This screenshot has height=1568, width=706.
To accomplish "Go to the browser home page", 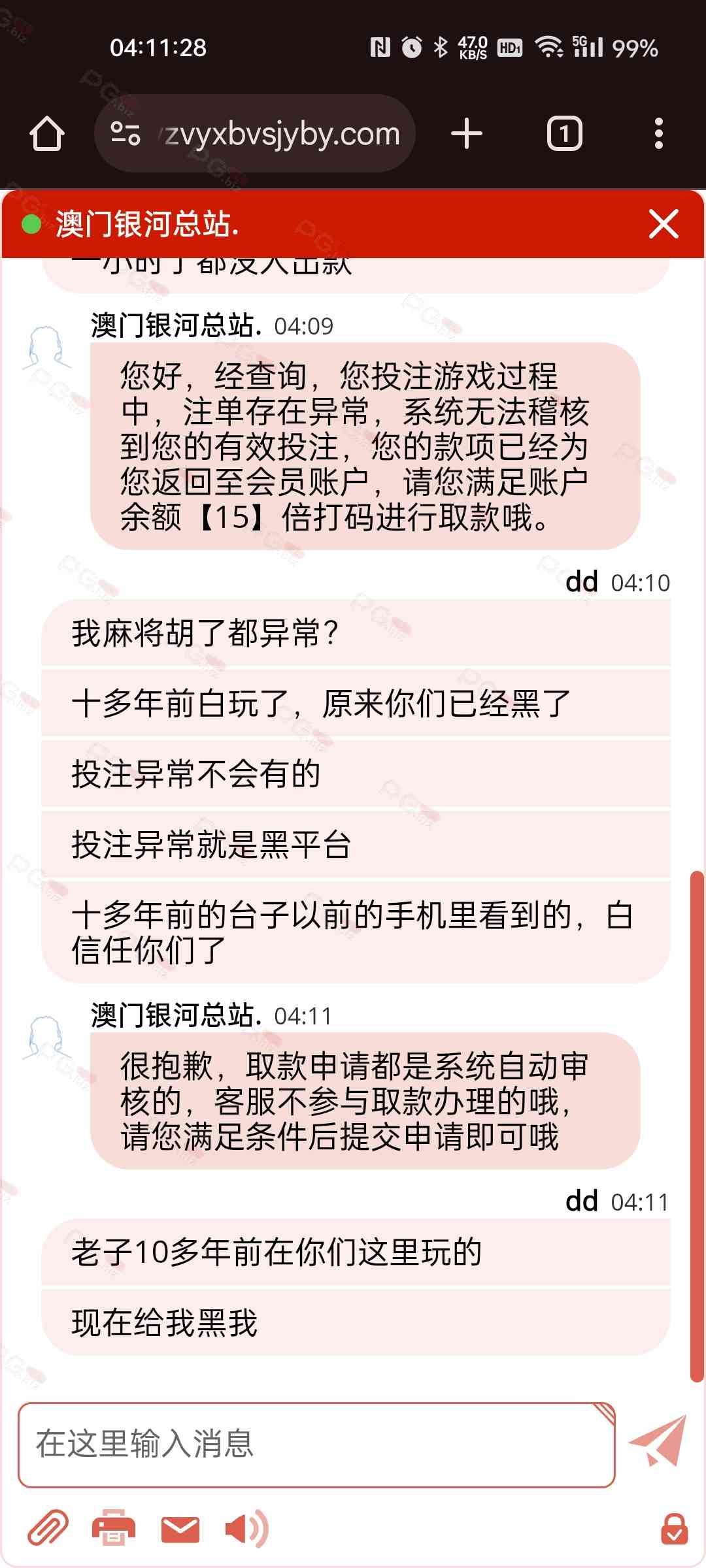I will pyautogui.click(x=47, y=134).
